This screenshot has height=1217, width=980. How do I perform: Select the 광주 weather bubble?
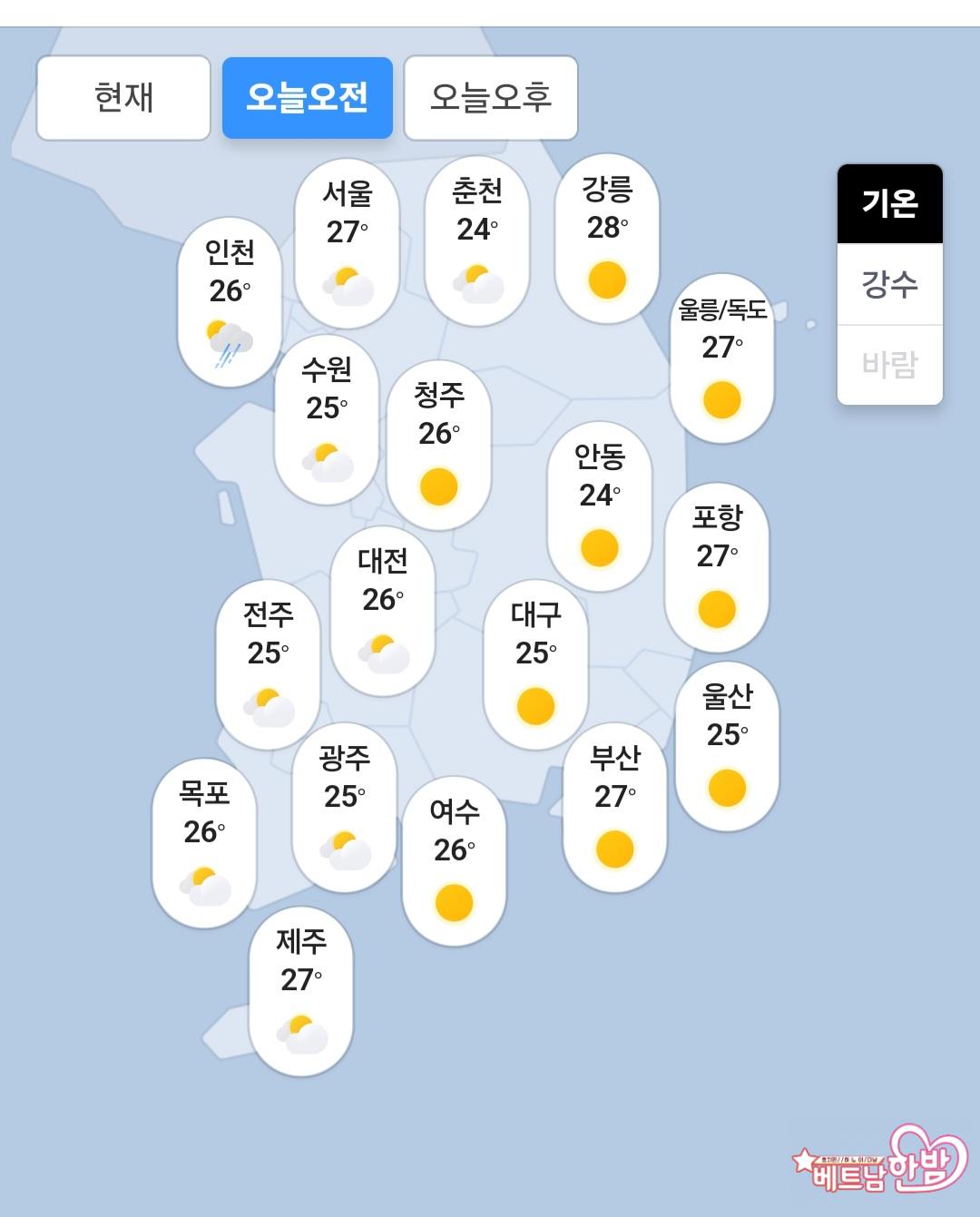tap(344, 808)
